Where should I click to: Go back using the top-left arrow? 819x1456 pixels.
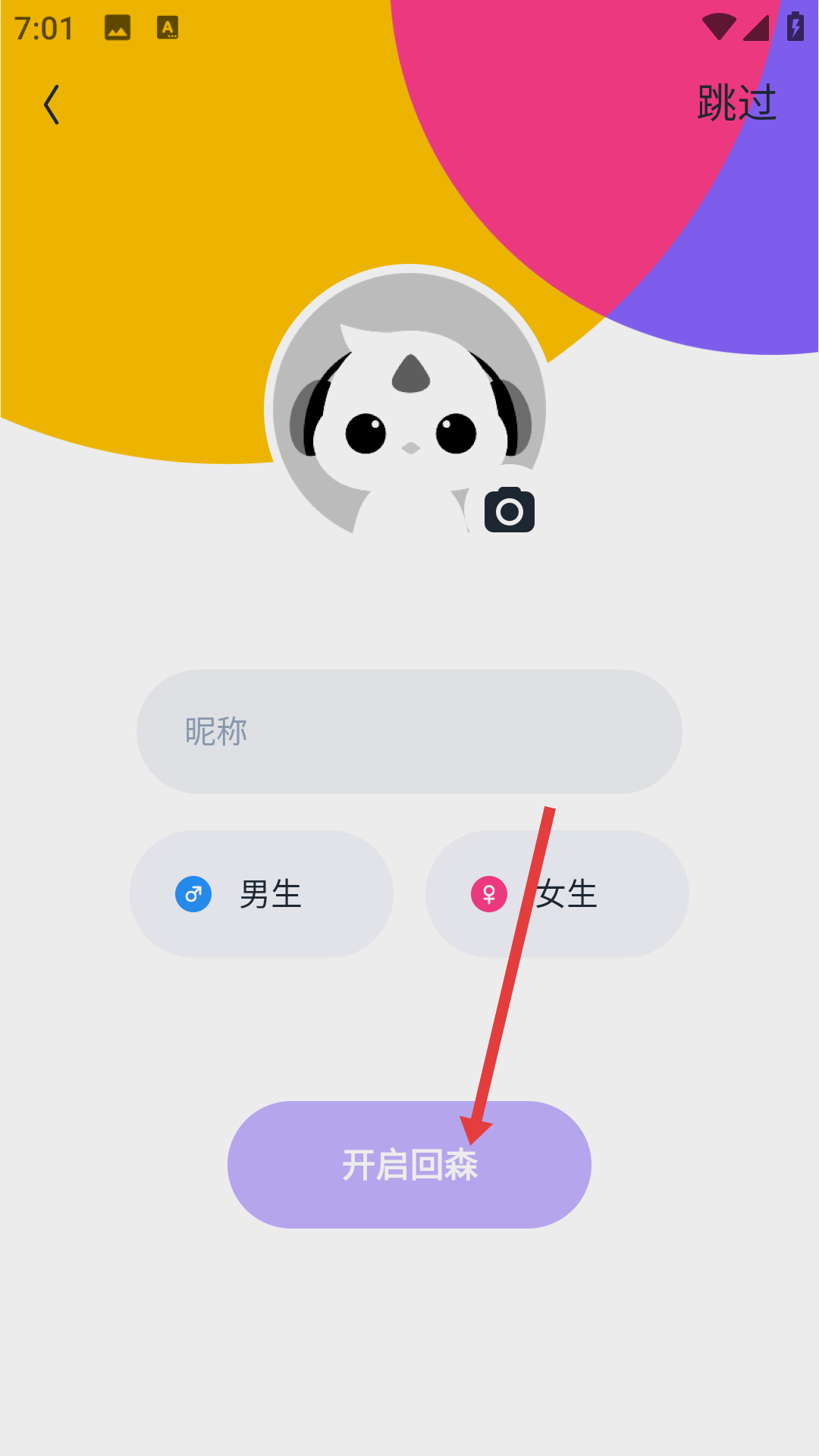(52, 105)
